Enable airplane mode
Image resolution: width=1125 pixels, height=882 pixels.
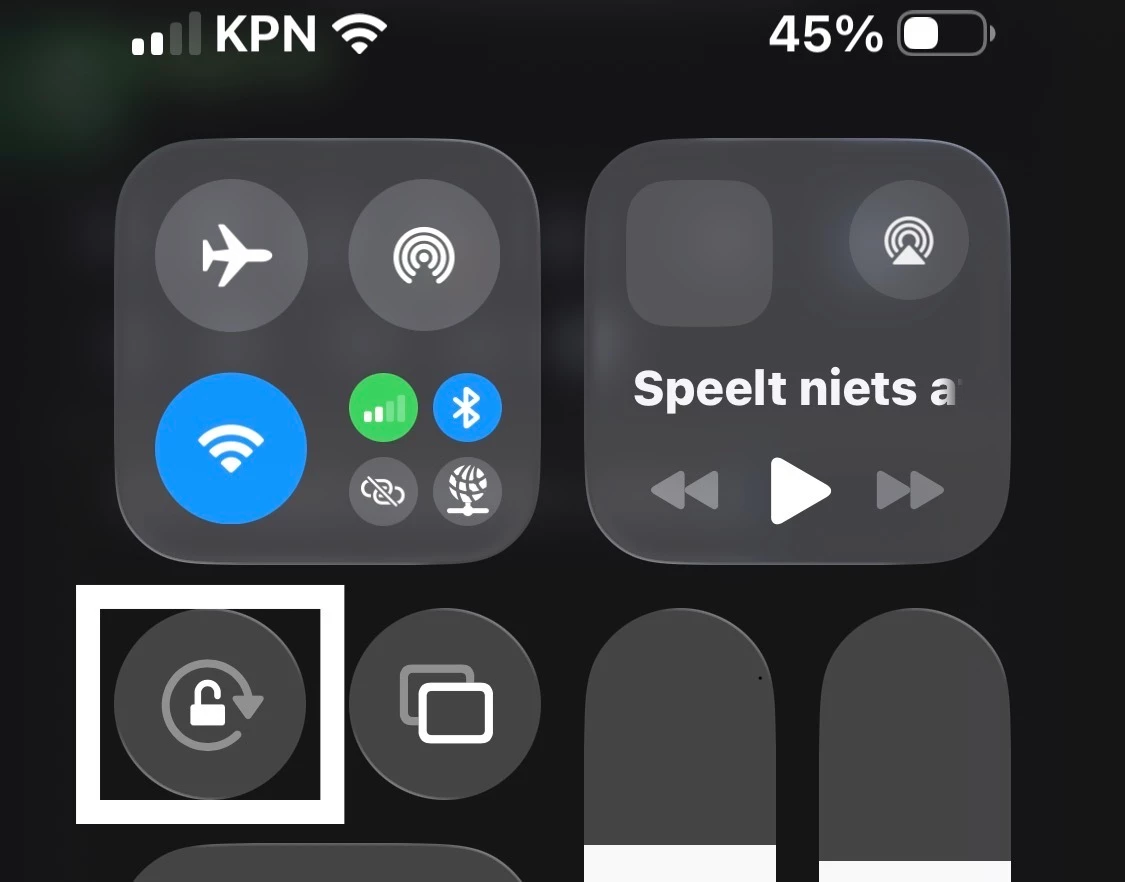(x=231, y=256)
